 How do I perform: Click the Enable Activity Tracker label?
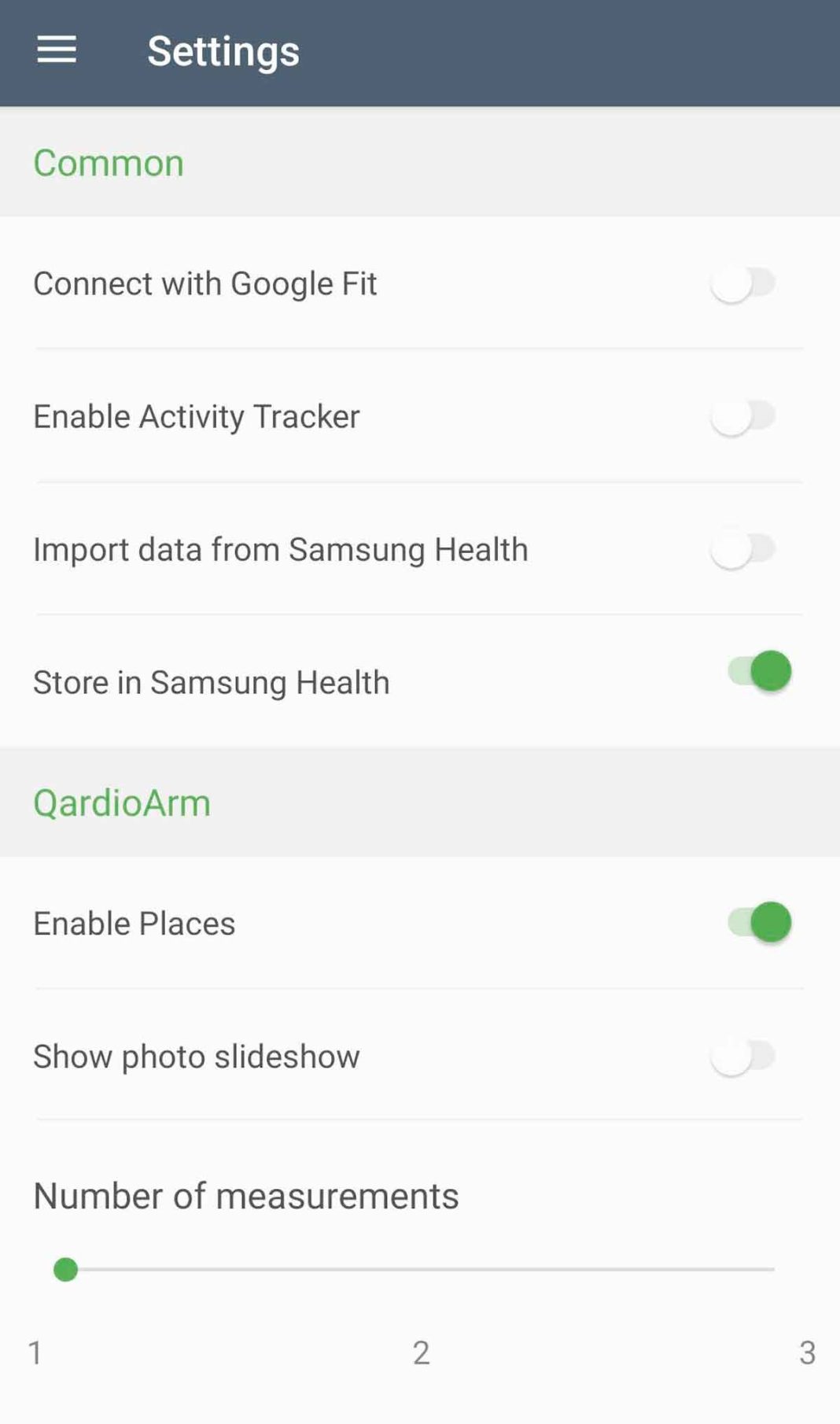point(196,417)
